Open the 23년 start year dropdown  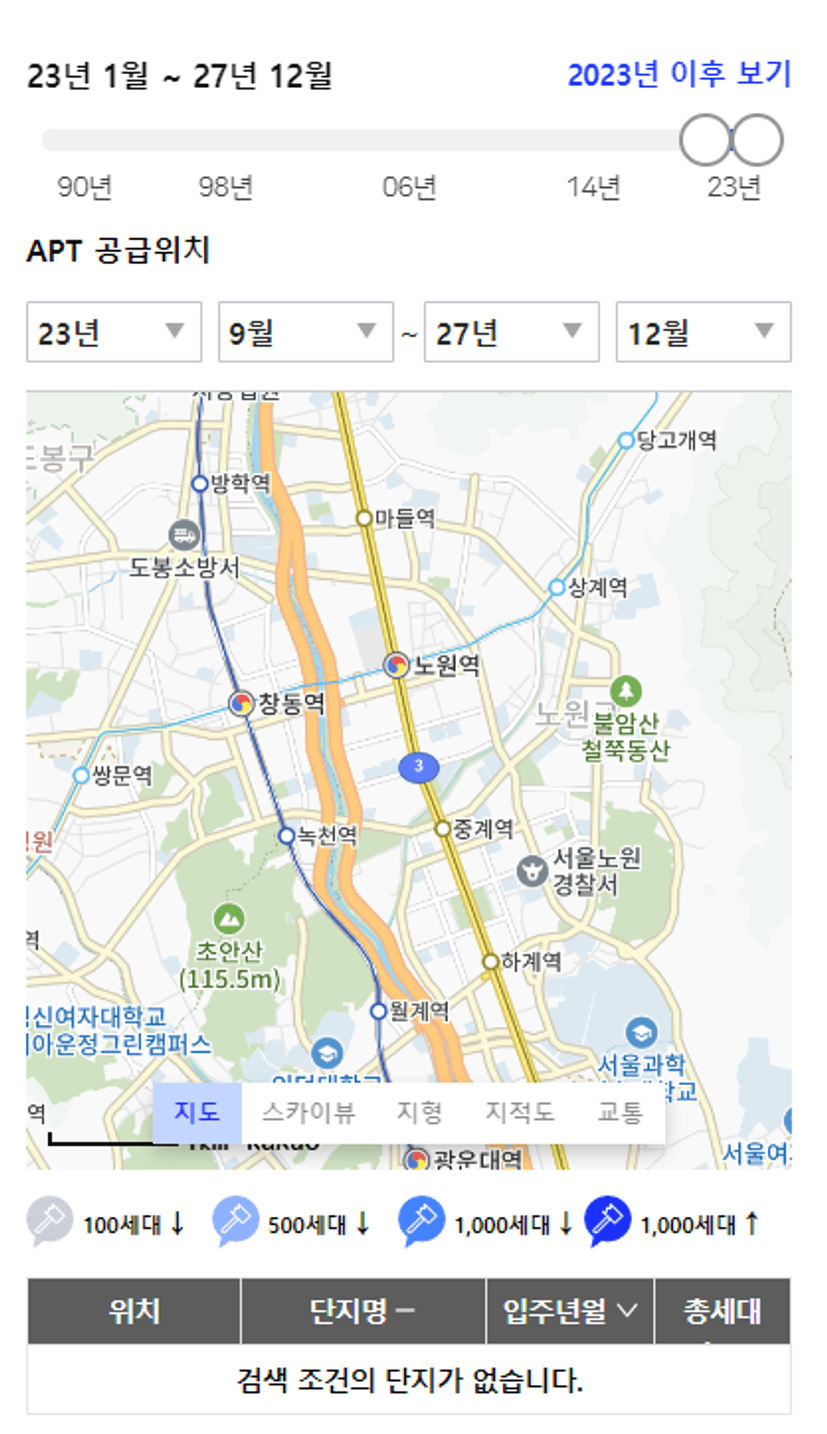pos(114,332)
